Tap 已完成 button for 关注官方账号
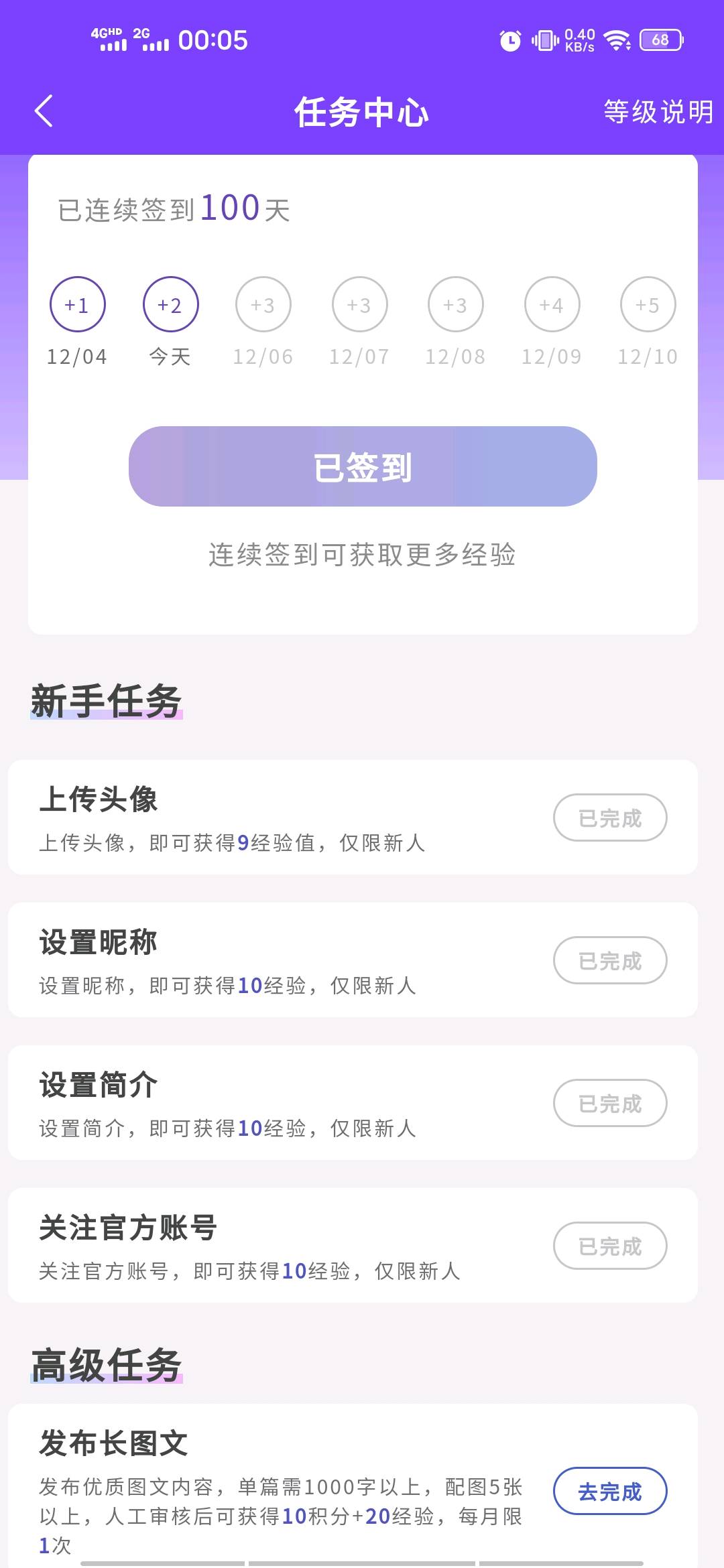Screen dimensions: 724x1568 [x=610, y=1246]
